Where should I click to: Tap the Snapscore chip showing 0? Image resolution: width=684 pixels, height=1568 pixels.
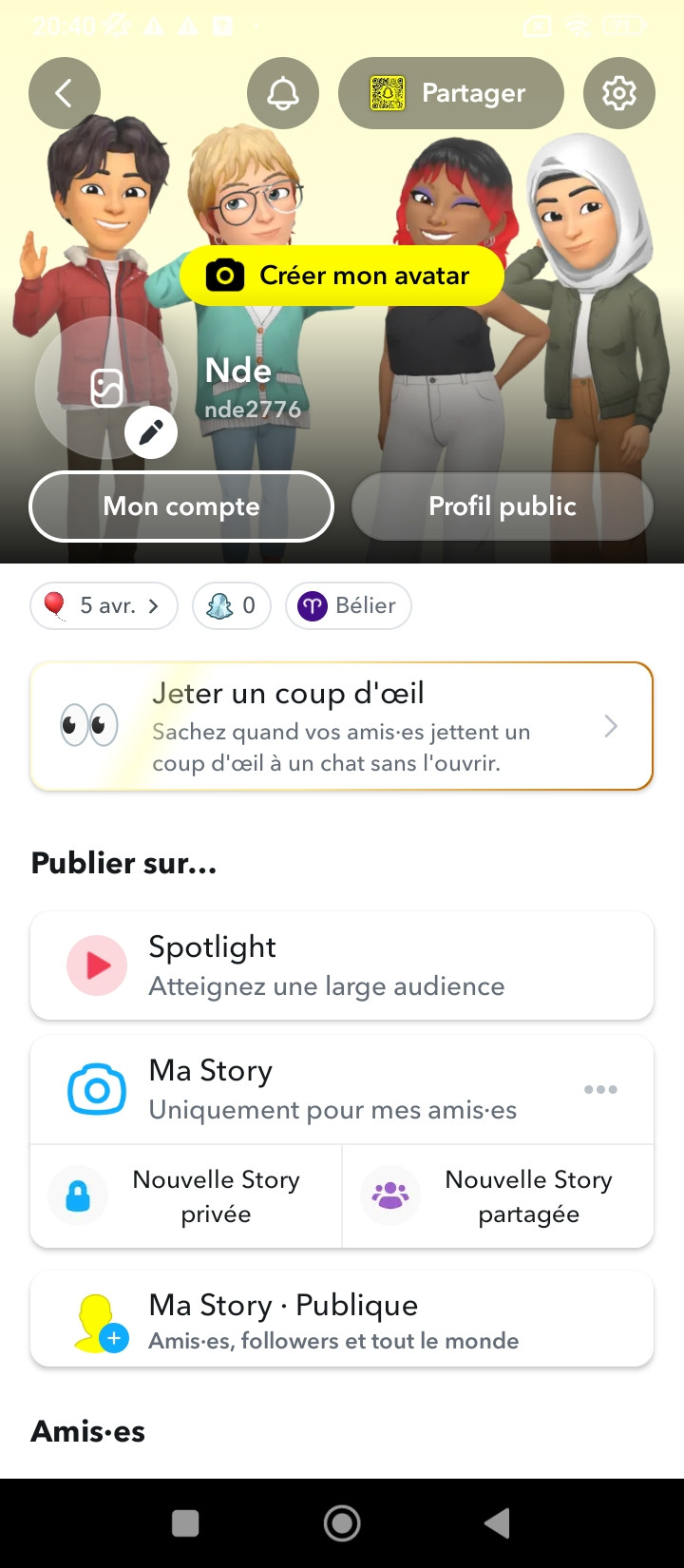pyautogui.click(x=232, y=606)
